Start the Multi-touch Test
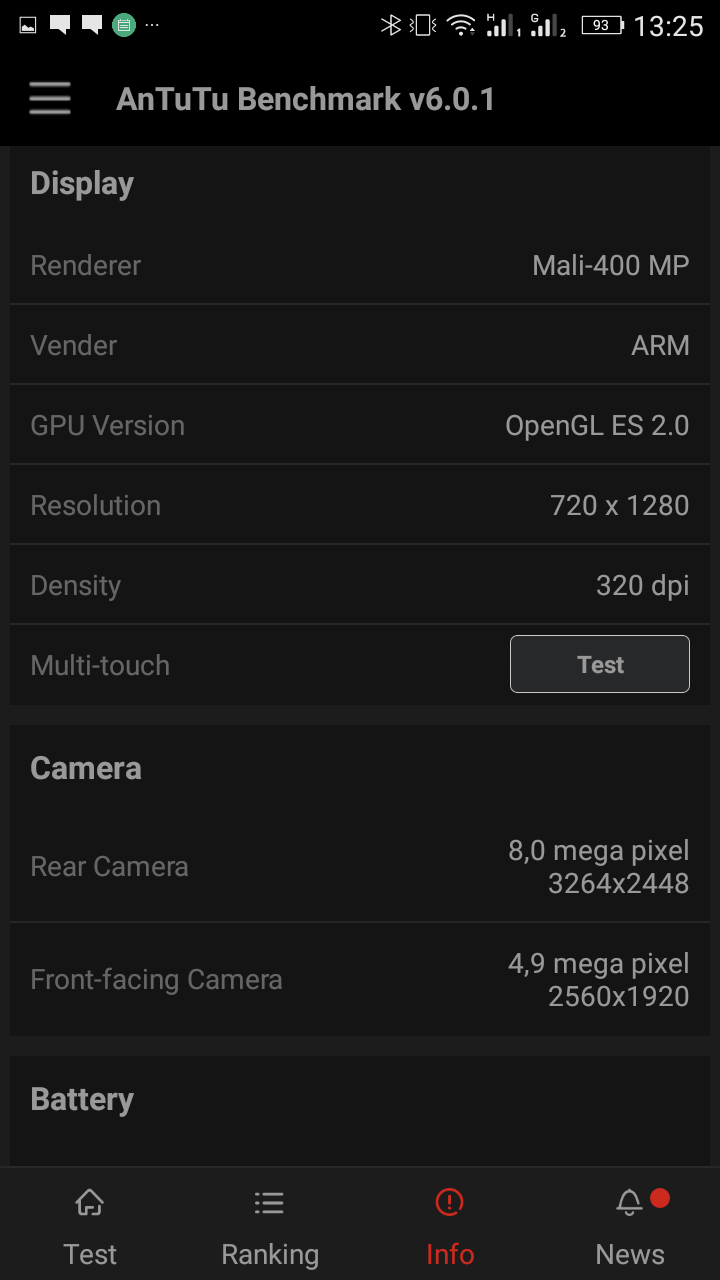 pyautogui.click(x=600, y=664)
